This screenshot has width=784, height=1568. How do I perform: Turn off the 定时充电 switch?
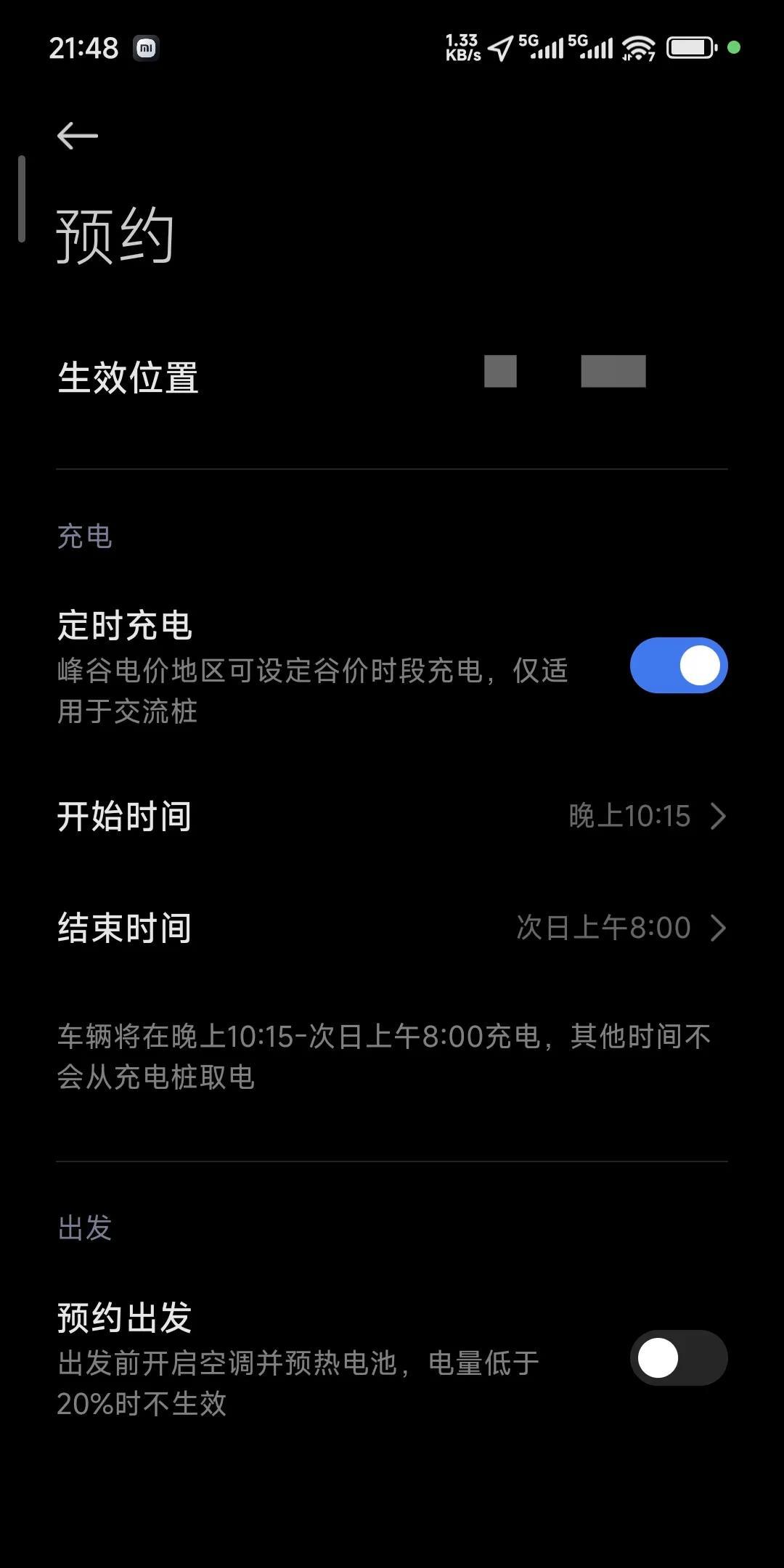point(678,666)
